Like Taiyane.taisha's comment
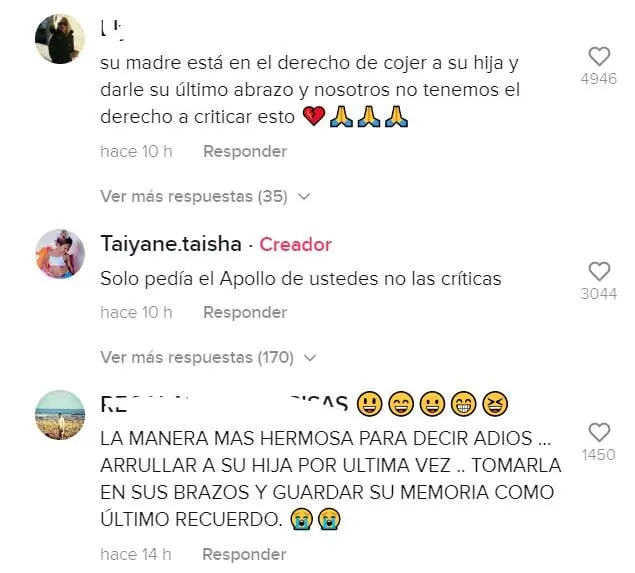Image resolution: width=635 pixels, height=573 pixels. 598,271
